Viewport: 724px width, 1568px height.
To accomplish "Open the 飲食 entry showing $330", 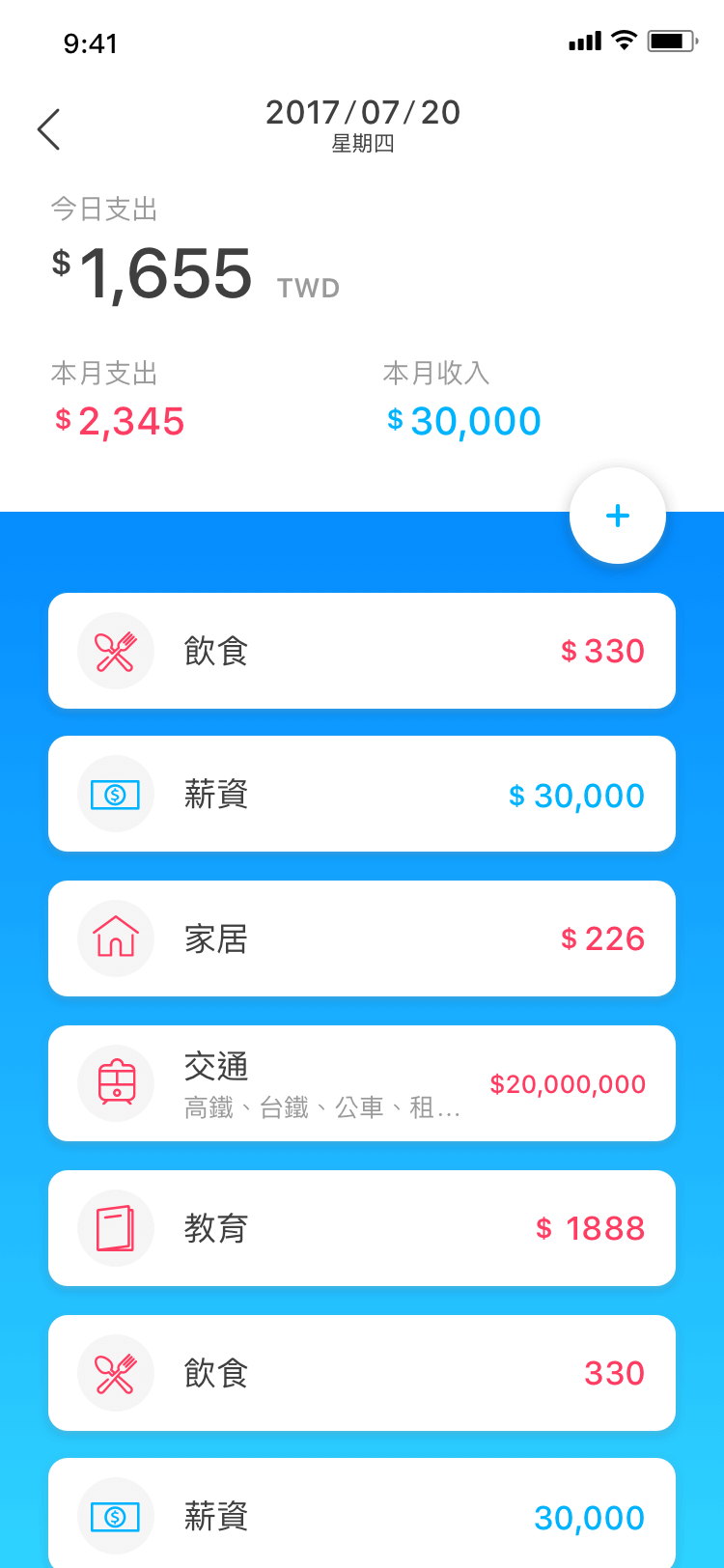I will [x=362, y=651].
